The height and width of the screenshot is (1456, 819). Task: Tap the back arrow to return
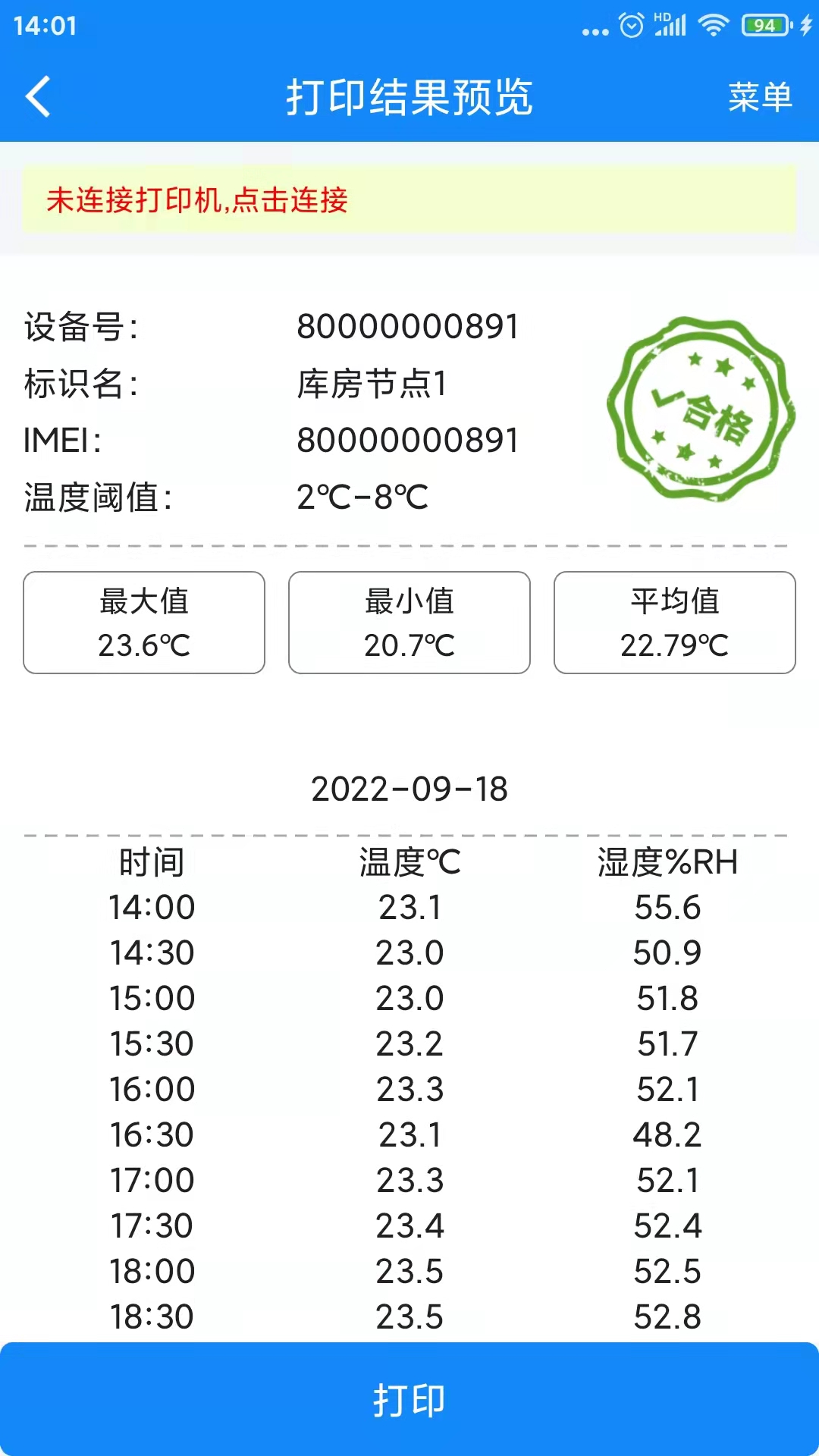click(36, 97)
